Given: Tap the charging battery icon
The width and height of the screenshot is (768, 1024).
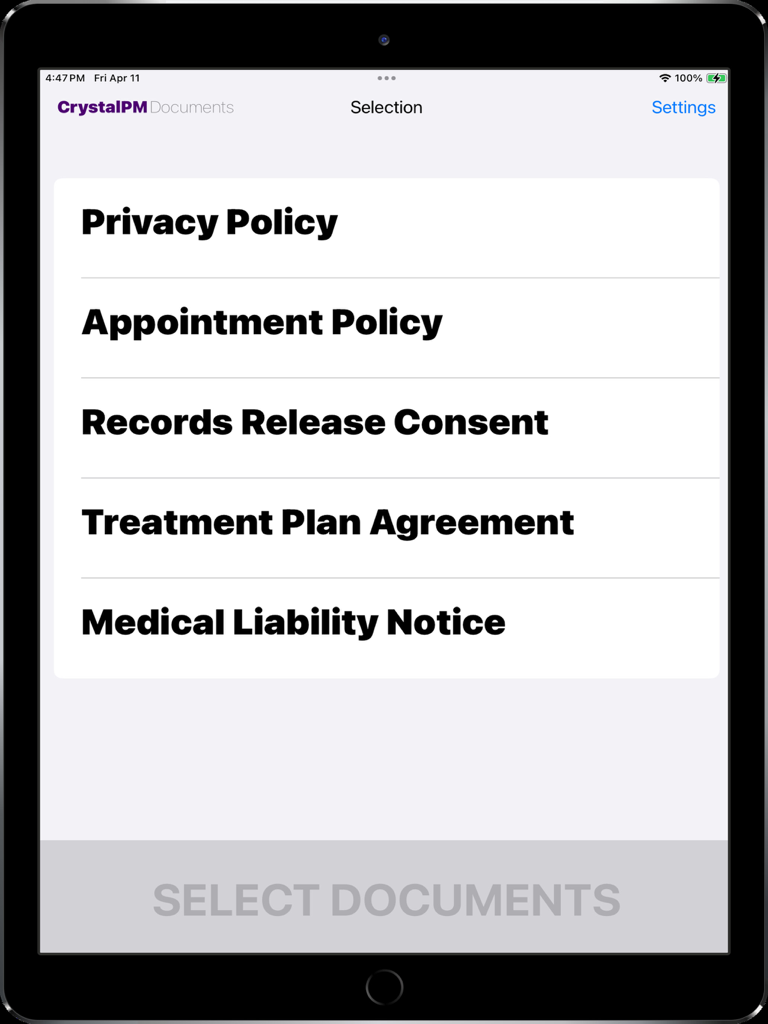Looking at the screenshot, I should 718,78.
